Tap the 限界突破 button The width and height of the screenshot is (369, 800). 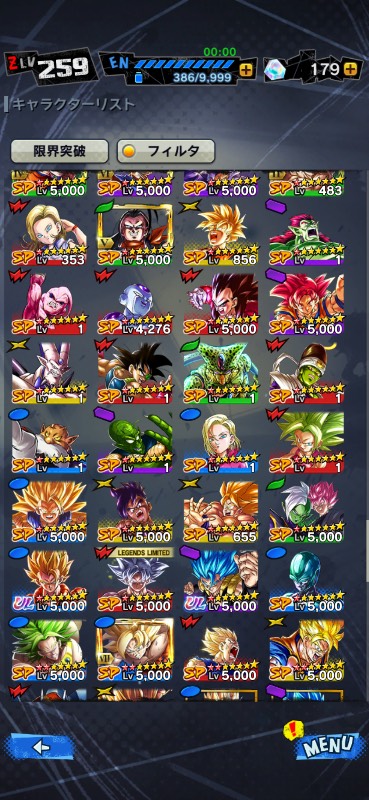pos(60,152)
